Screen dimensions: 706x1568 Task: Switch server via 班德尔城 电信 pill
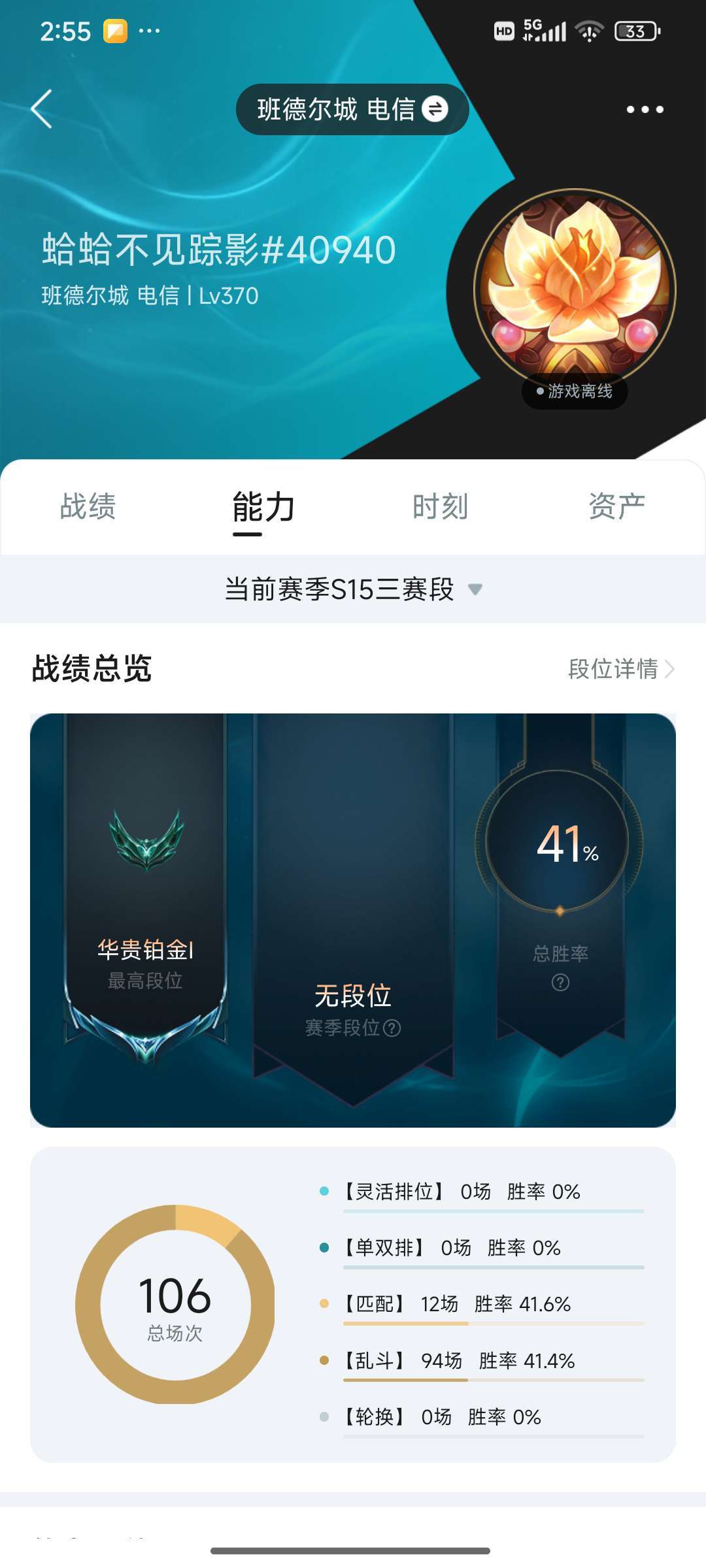tap(352, 109)
